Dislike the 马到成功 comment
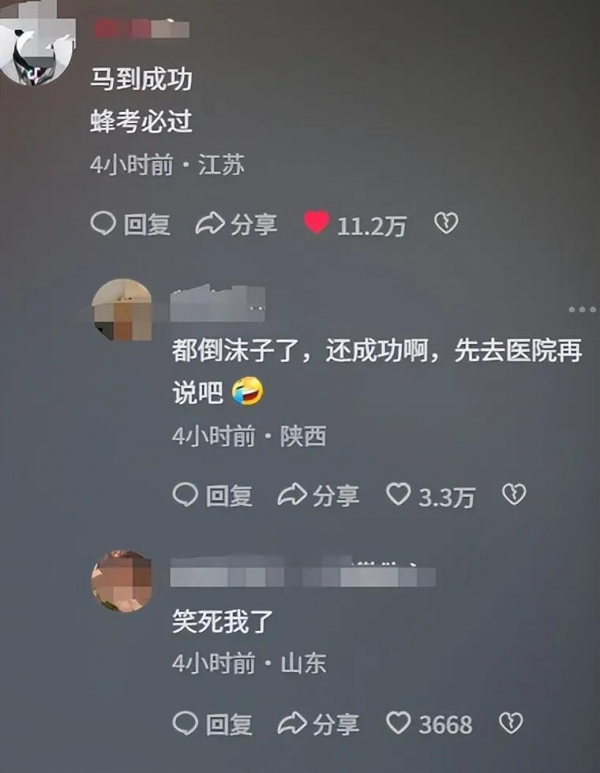Screen dimensions: 600x773 pyautogui.click(x=445, y=224)
